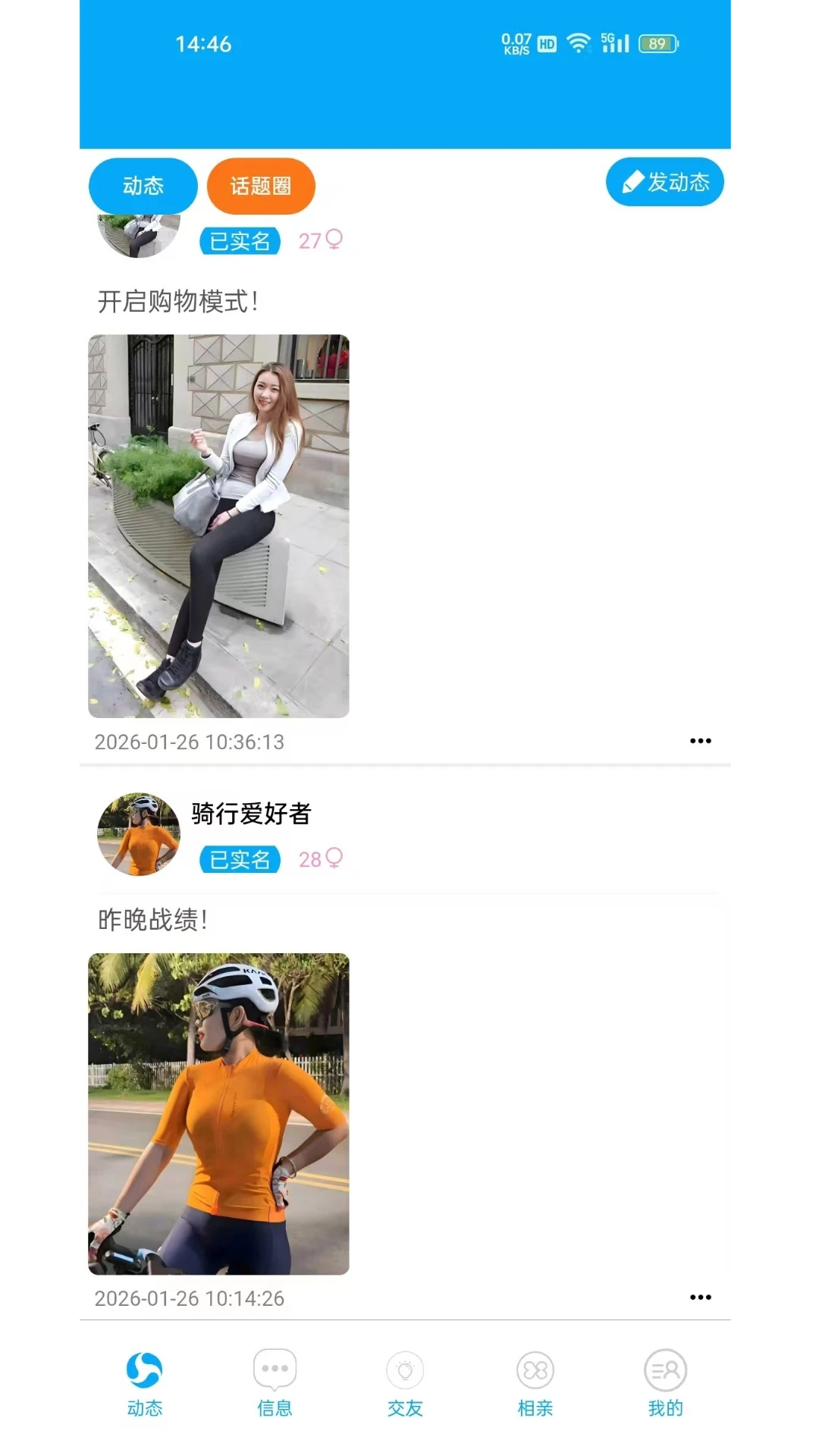This screenshot has width=819, height=1456.
Task: Click the 已实名 verified badge on 骑行爱好者
Action: point(240,859)
